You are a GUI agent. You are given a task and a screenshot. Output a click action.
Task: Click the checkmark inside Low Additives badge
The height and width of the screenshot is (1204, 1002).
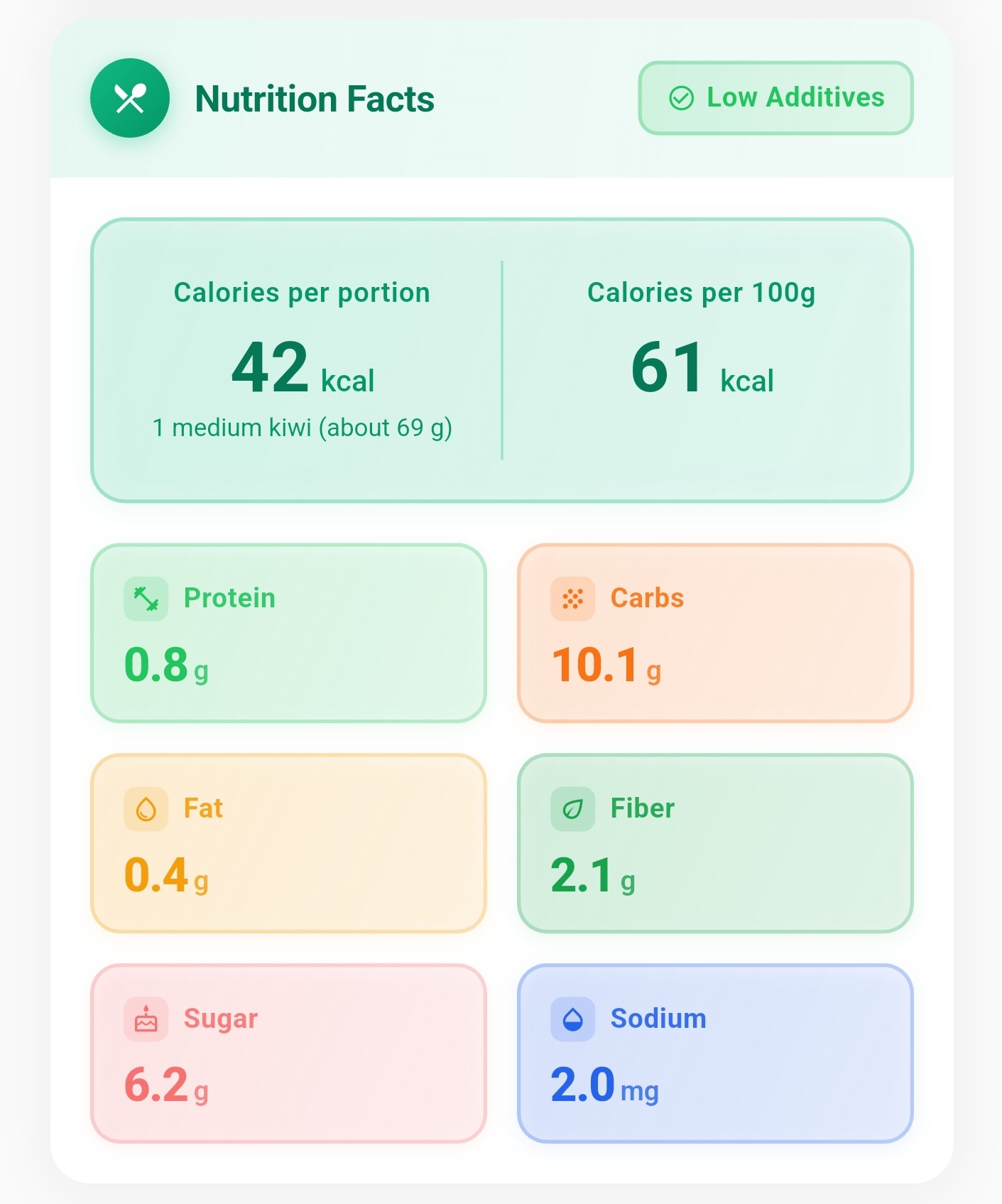(x=681, y=98)
